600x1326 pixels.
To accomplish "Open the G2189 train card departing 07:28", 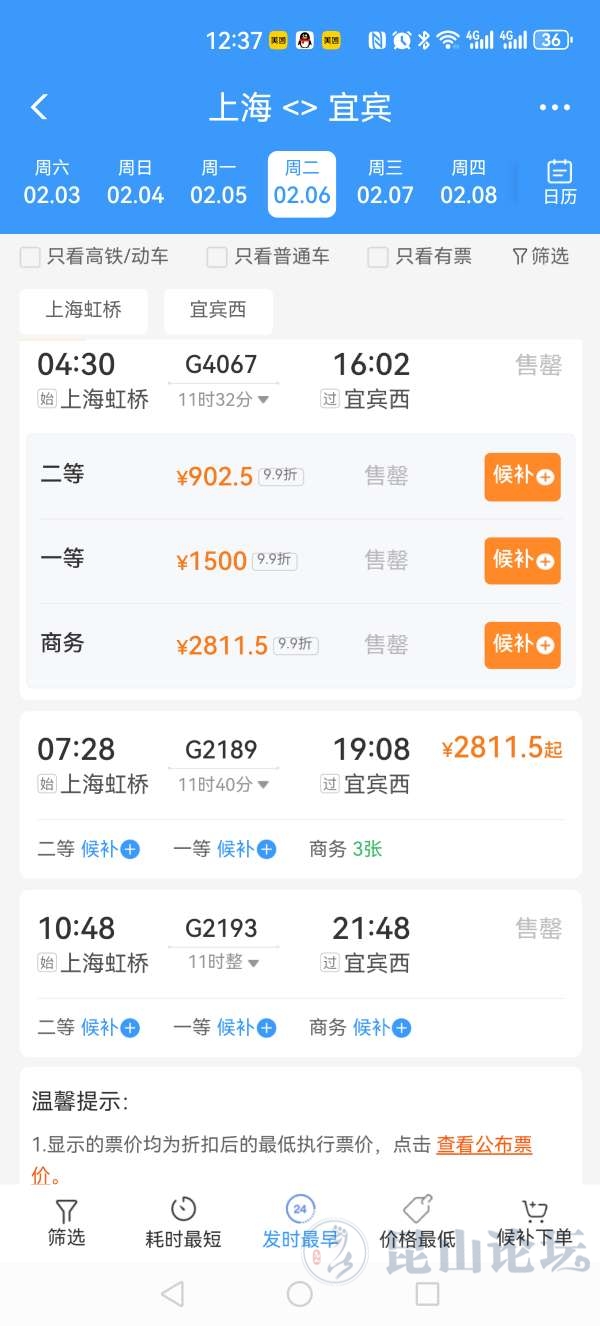I will pyautogui.click(x=300, y=766).
